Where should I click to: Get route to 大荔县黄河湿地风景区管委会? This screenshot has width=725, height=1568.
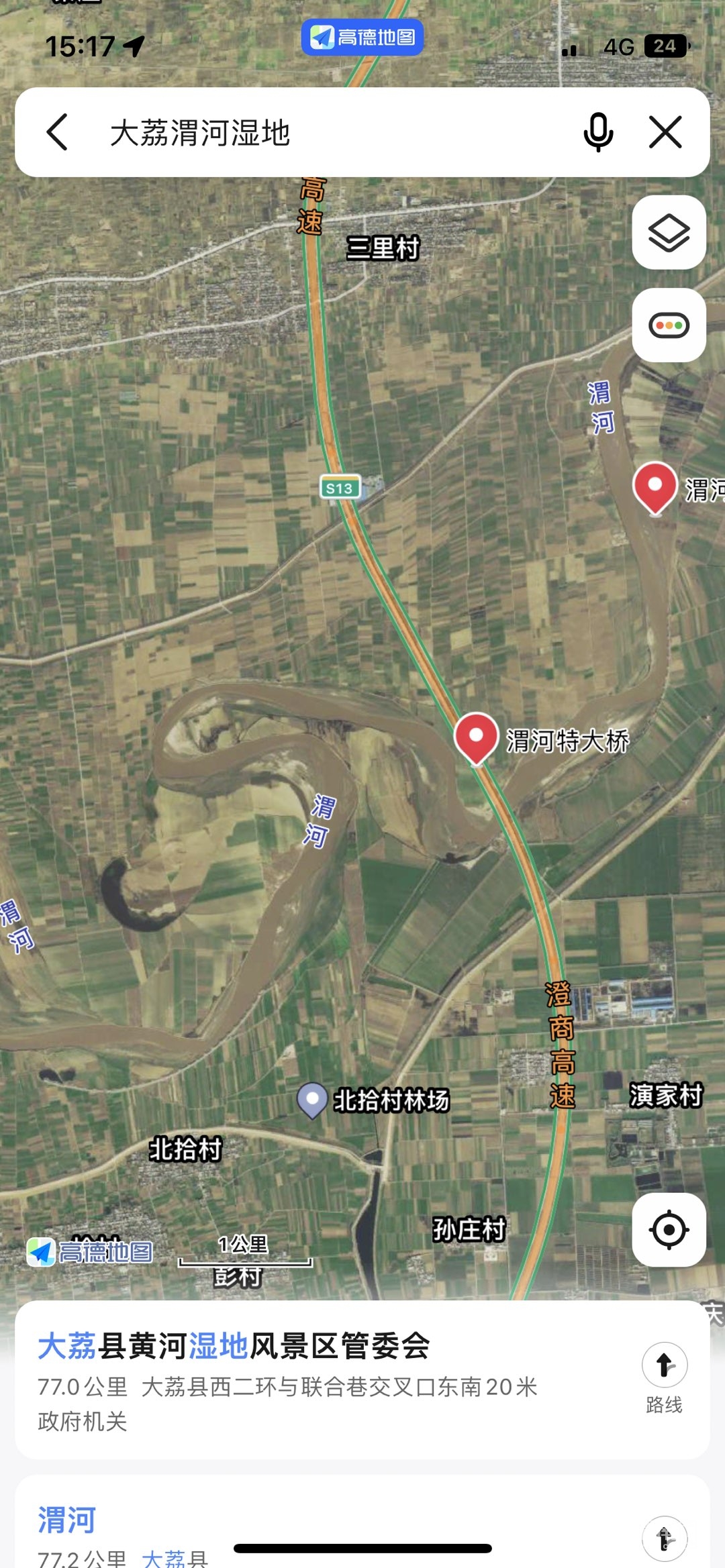664,1377
